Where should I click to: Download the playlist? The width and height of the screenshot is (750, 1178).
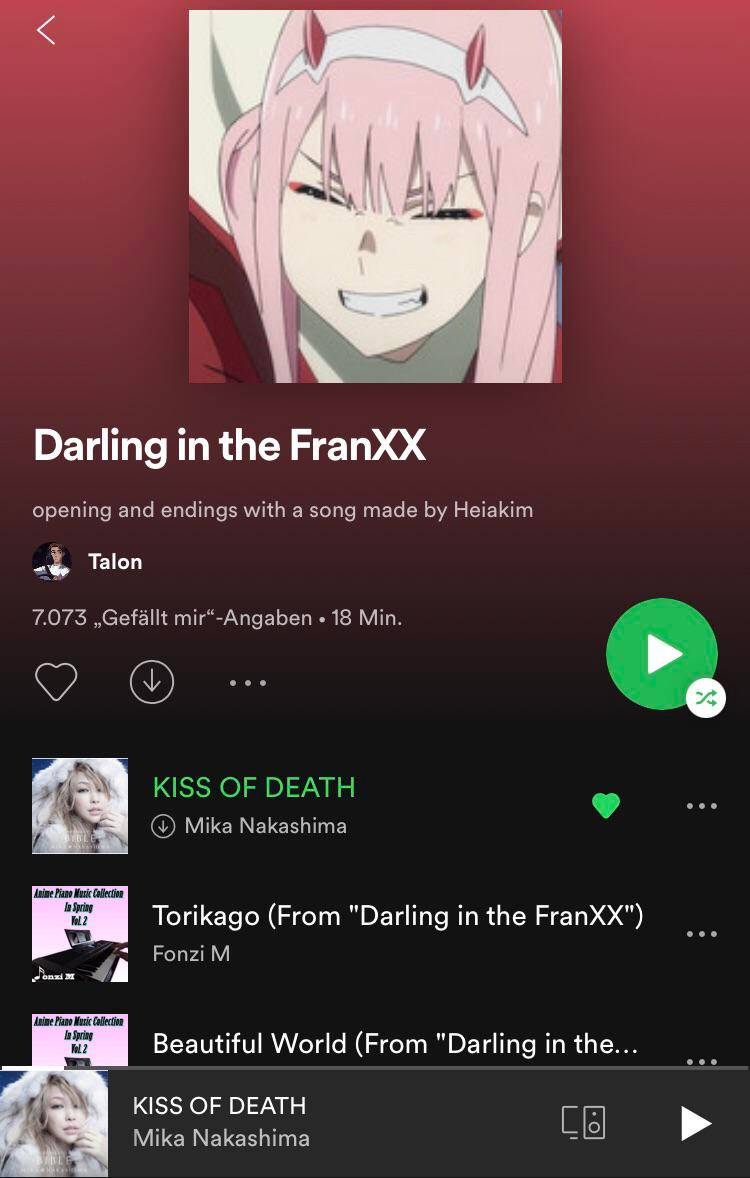tap(152, 683)
